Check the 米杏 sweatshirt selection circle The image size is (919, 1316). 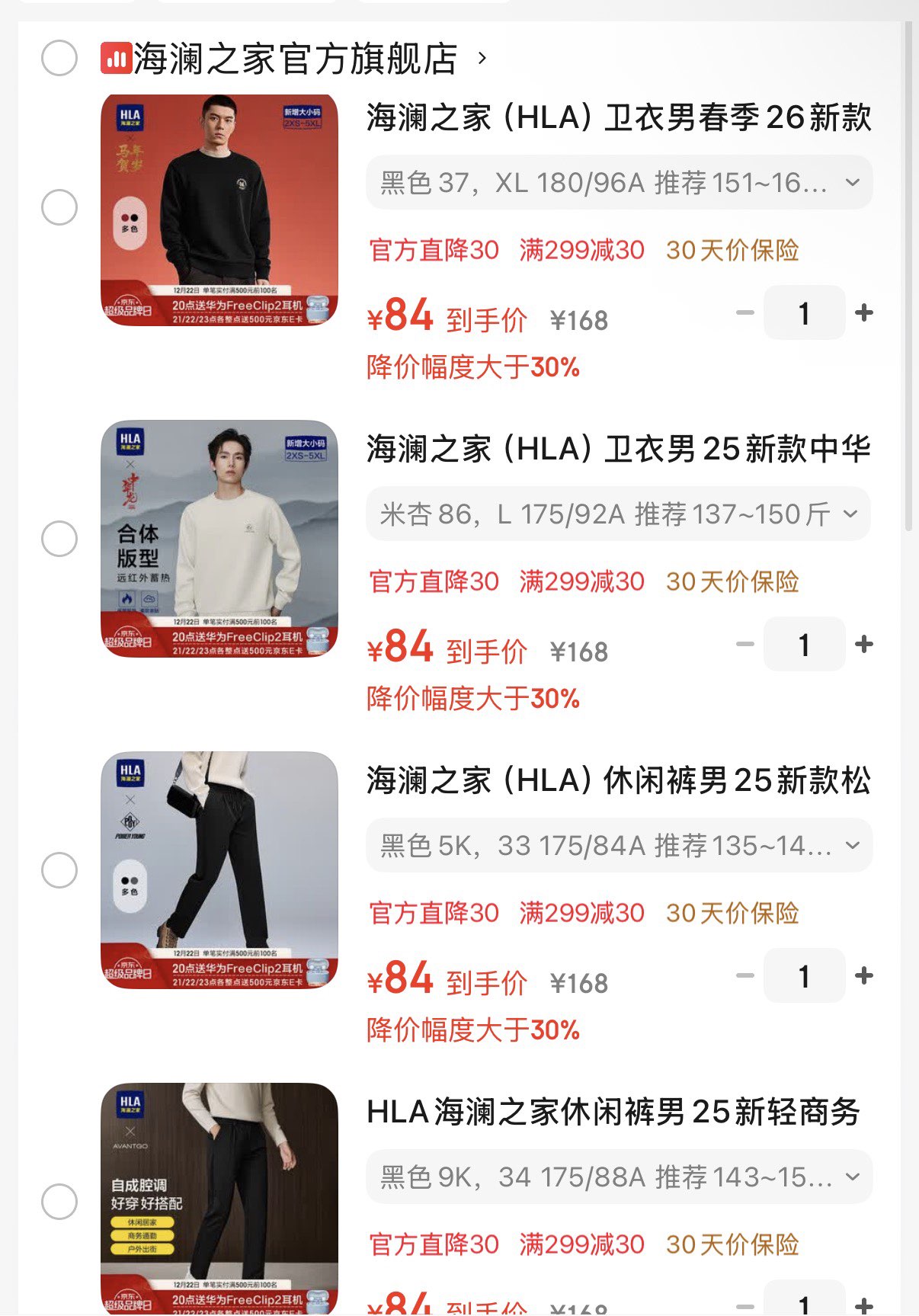[58, 540]
